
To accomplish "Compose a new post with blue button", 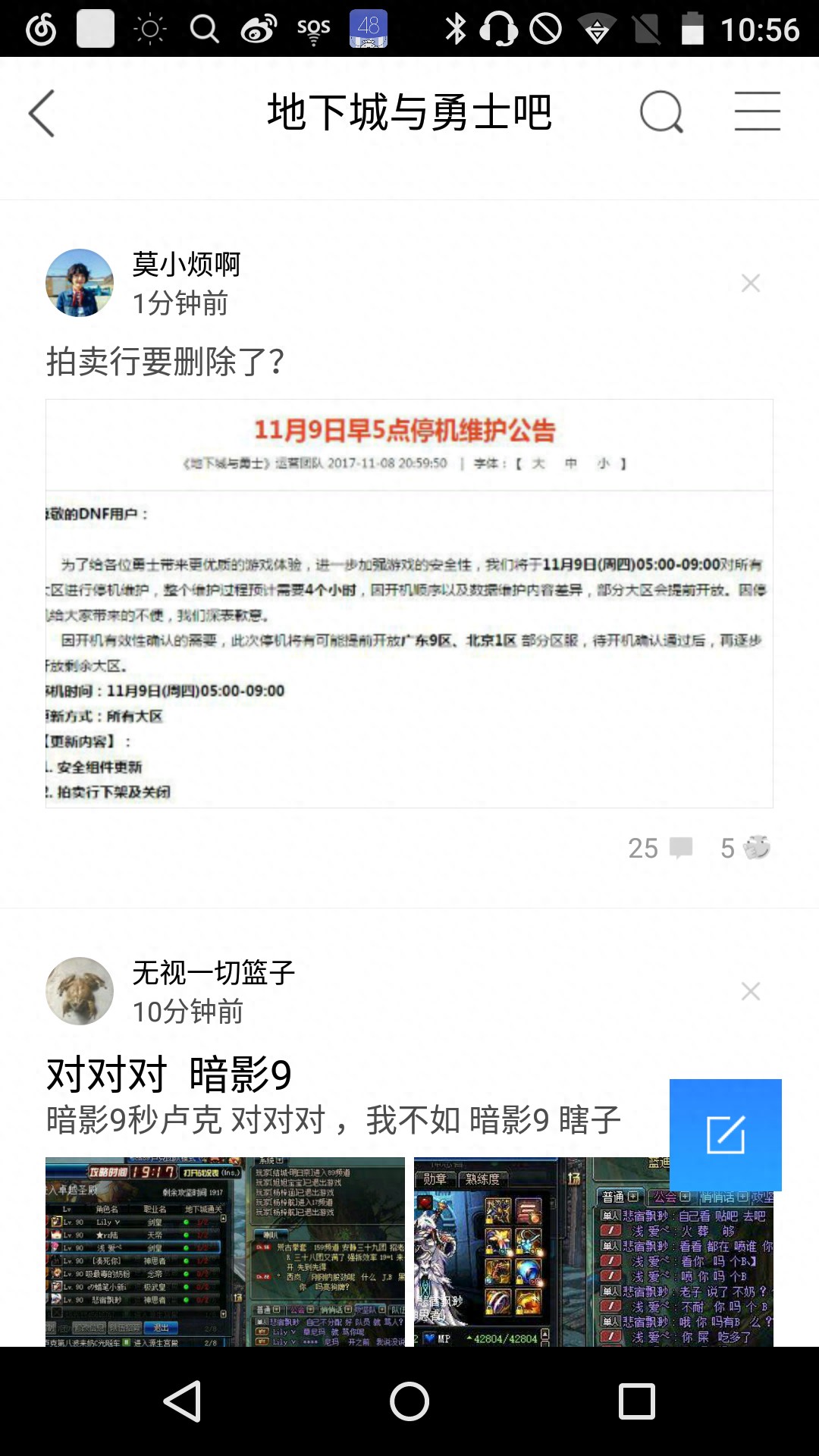I will [725, 1134].
